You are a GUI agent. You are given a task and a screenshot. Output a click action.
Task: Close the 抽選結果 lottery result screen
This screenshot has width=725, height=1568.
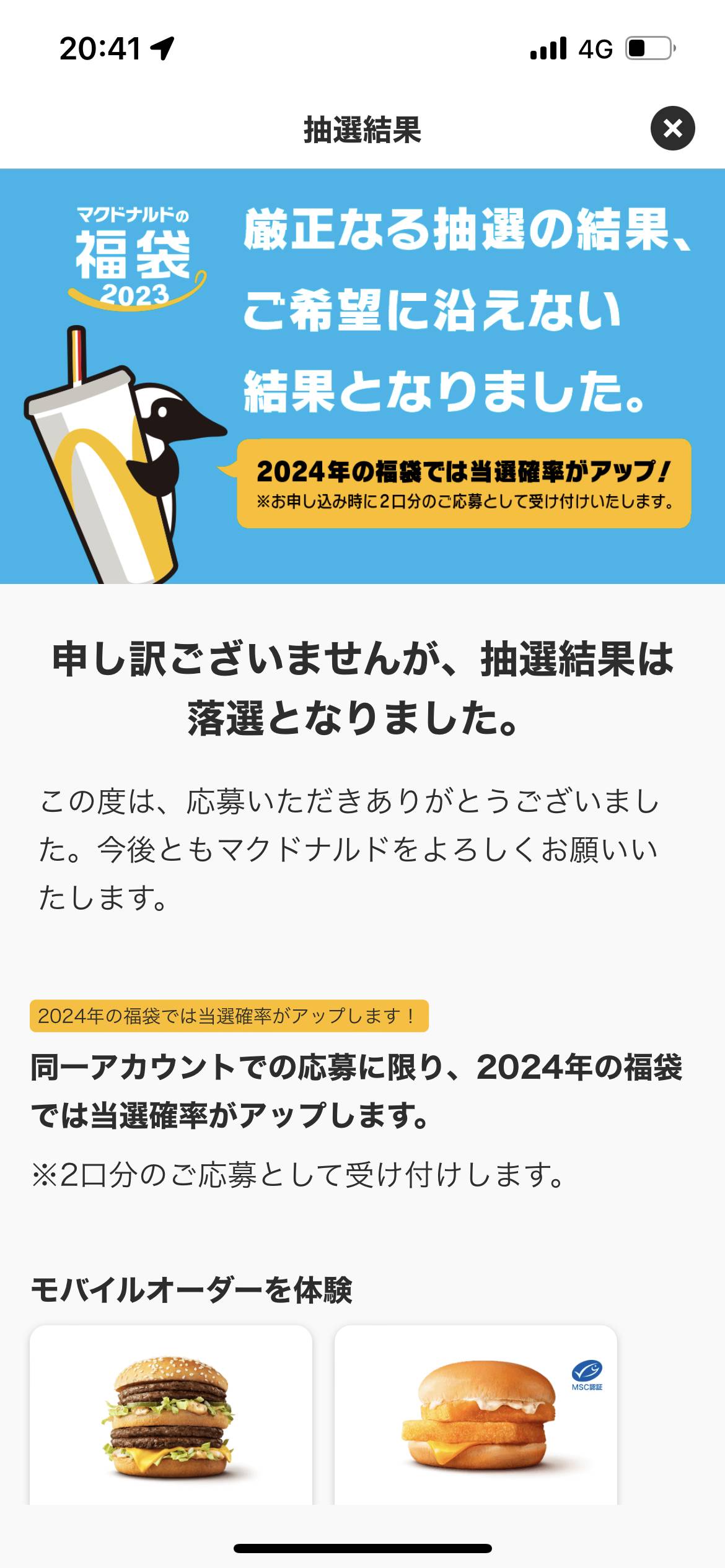[672, 128]
